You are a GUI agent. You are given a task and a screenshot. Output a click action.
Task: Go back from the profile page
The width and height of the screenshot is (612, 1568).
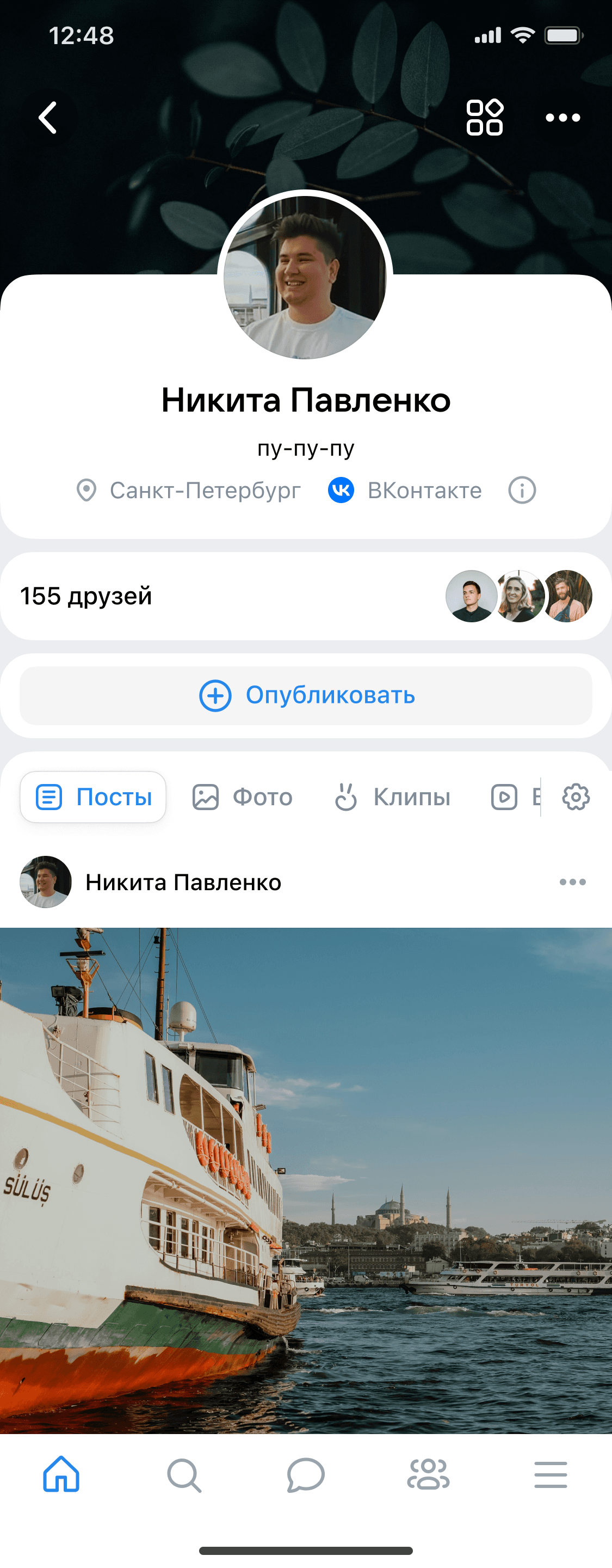pyautogui.click(x=48, y=118)
